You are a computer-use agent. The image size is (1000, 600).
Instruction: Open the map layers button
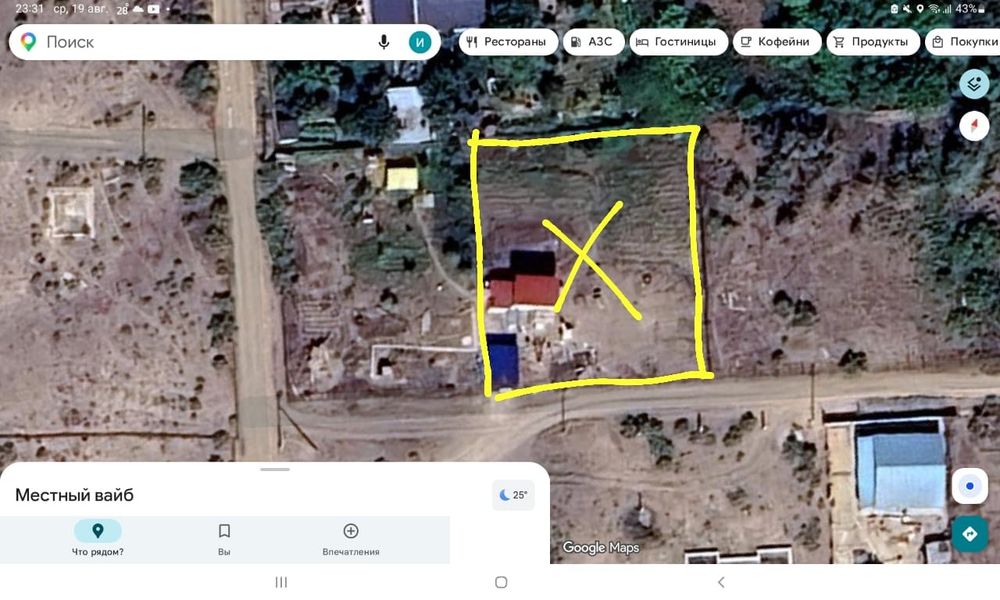click(x=974, y=84)
